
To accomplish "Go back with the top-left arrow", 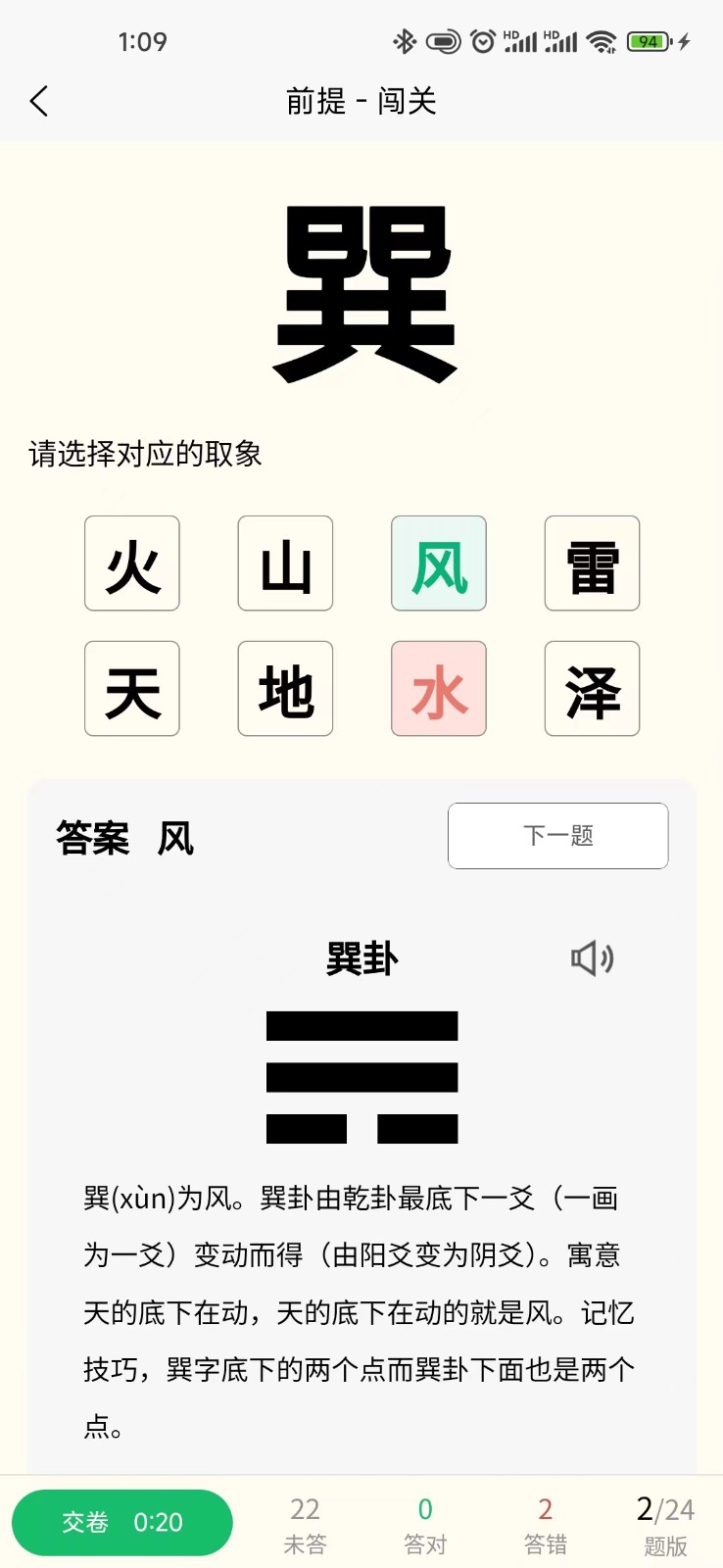I will 39,101.
